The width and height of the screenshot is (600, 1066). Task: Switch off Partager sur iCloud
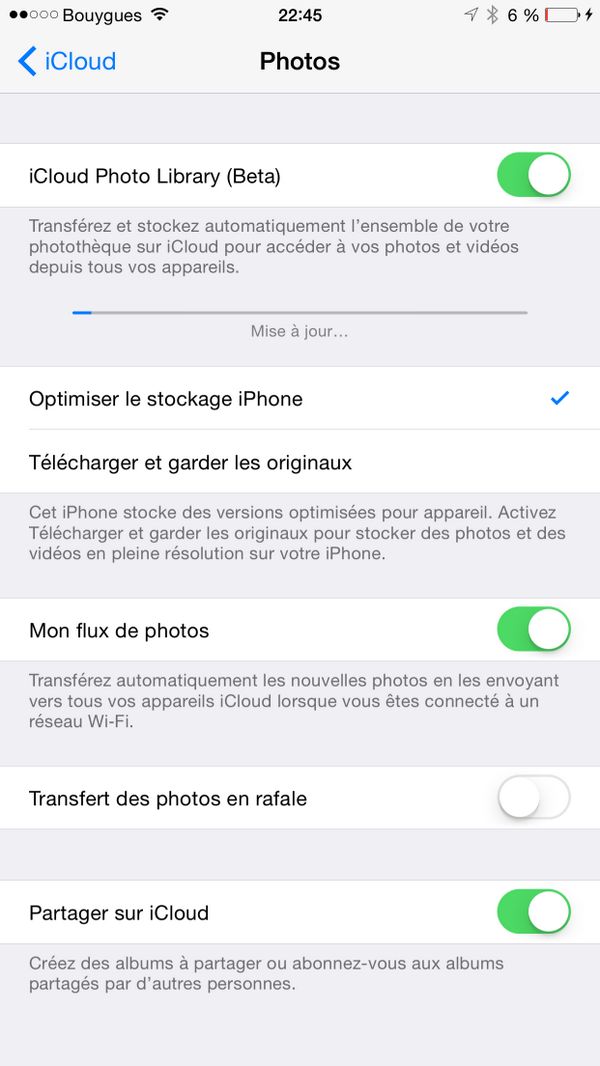[x=533, y=912]
